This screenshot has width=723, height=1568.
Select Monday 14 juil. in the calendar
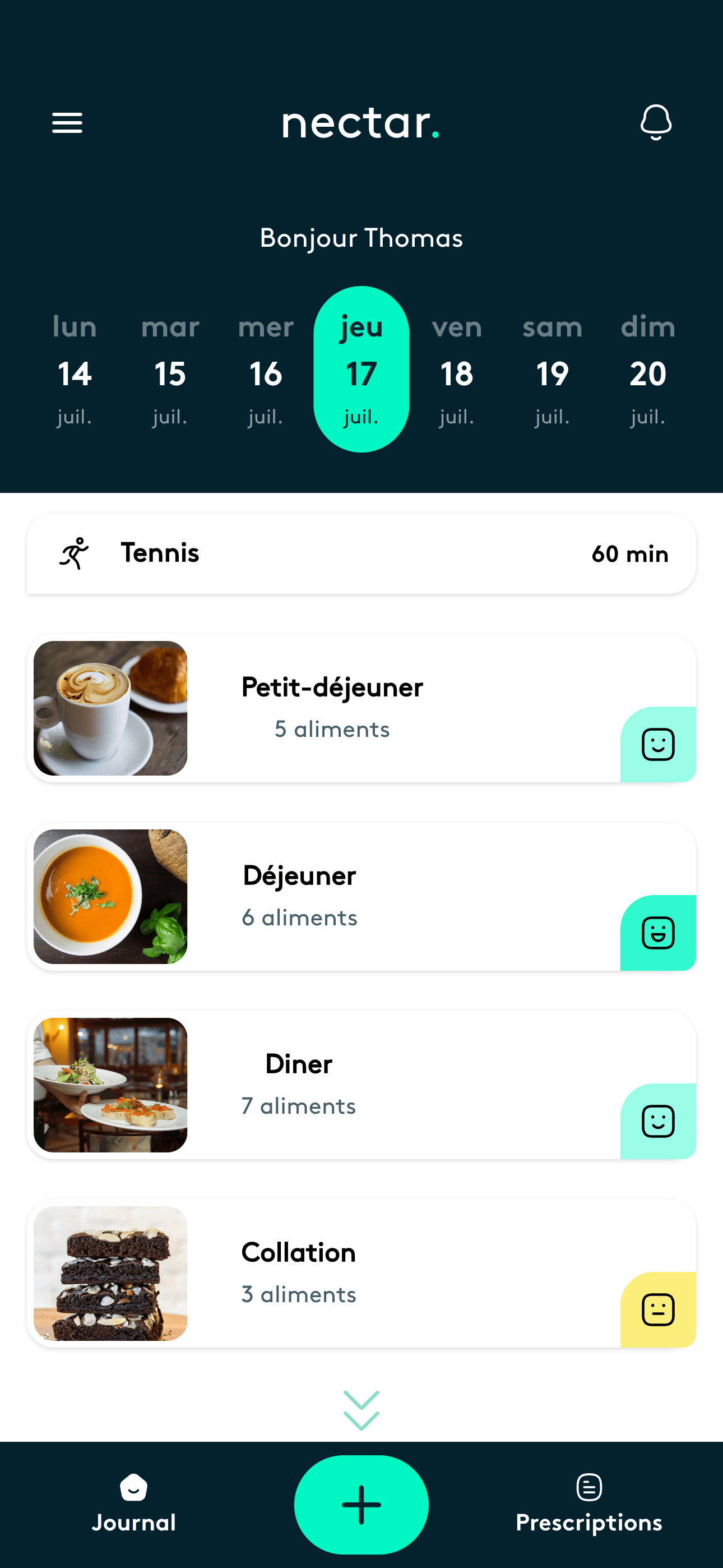pyautogui.click(x=74, y=370)
